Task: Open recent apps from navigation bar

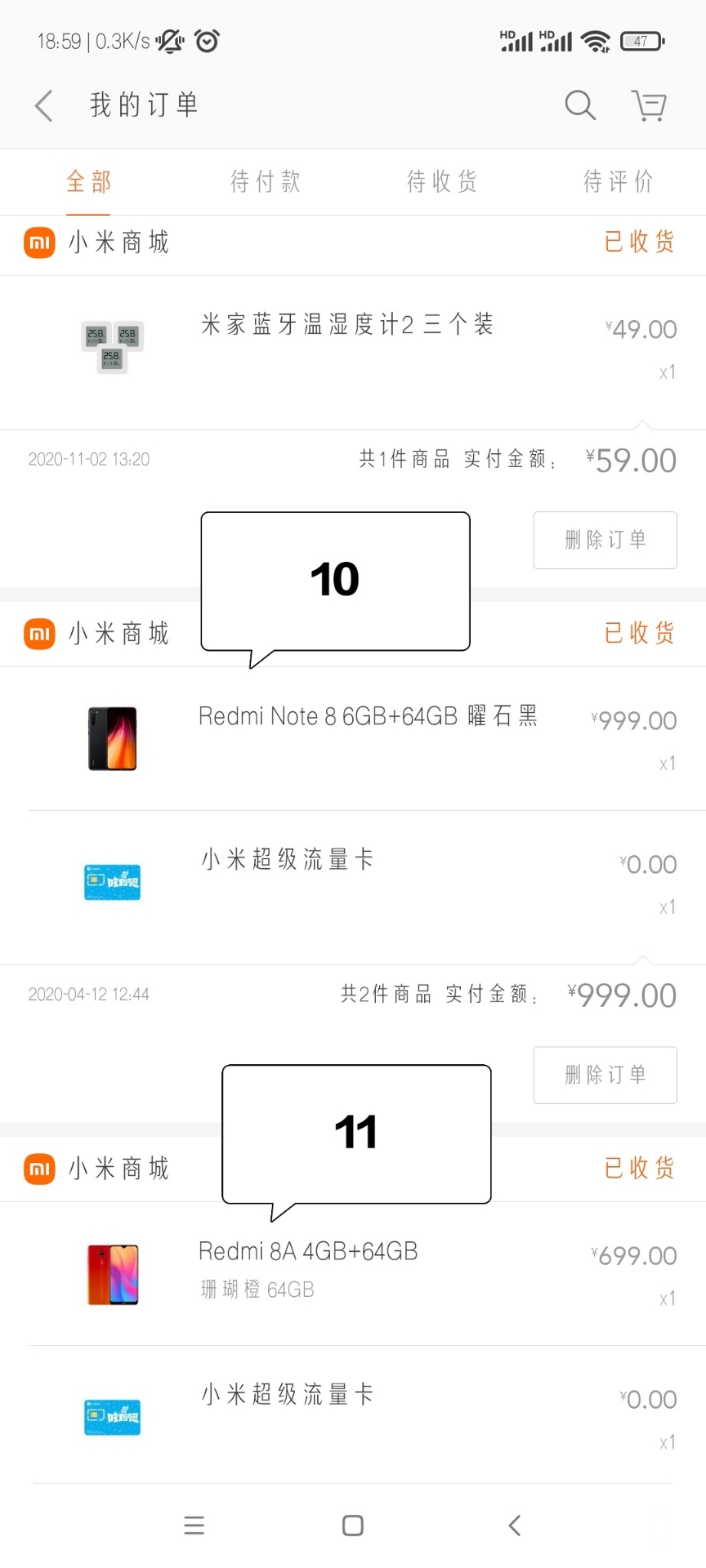Action: (194, 1526)
